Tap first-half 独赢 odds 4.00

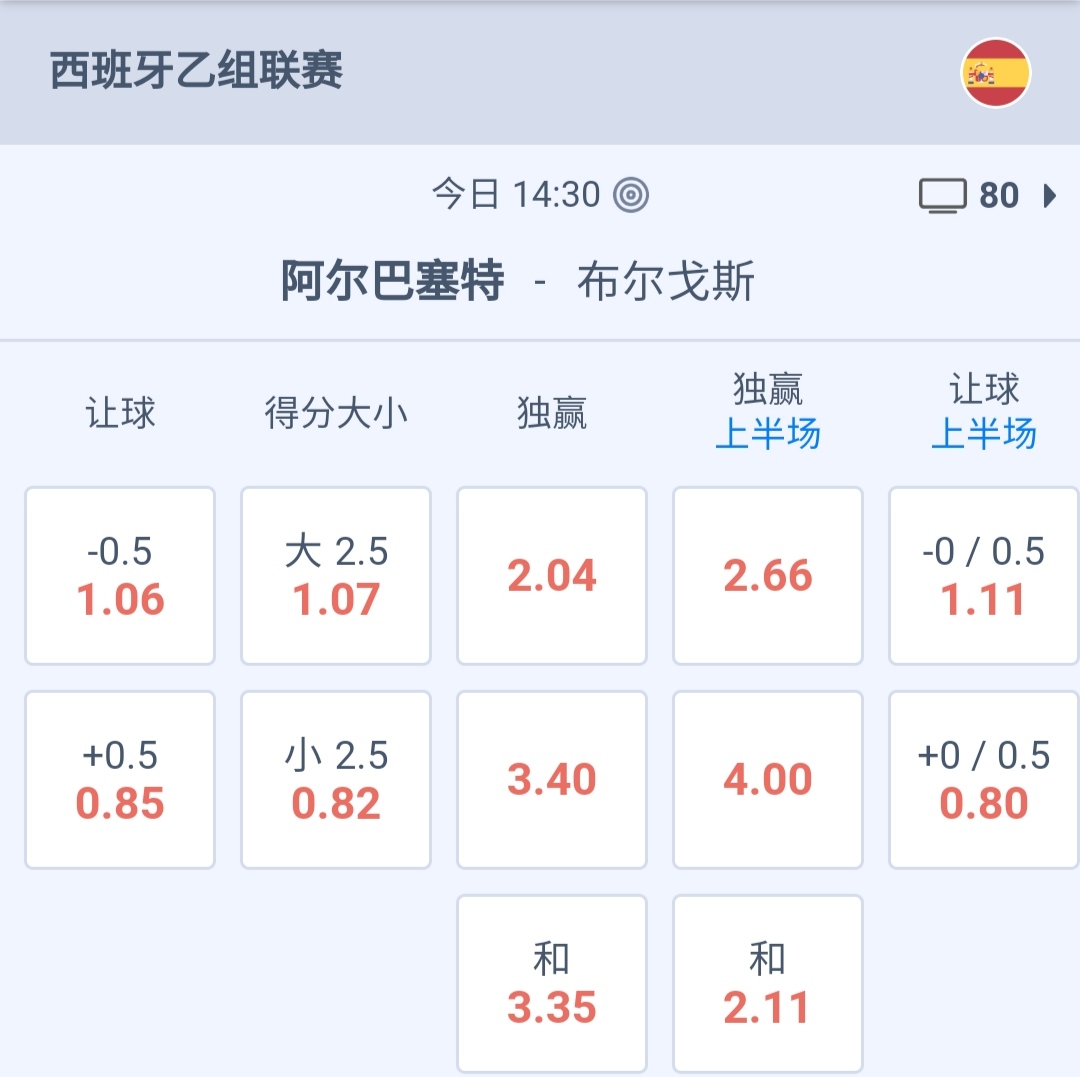click(768, 780)
